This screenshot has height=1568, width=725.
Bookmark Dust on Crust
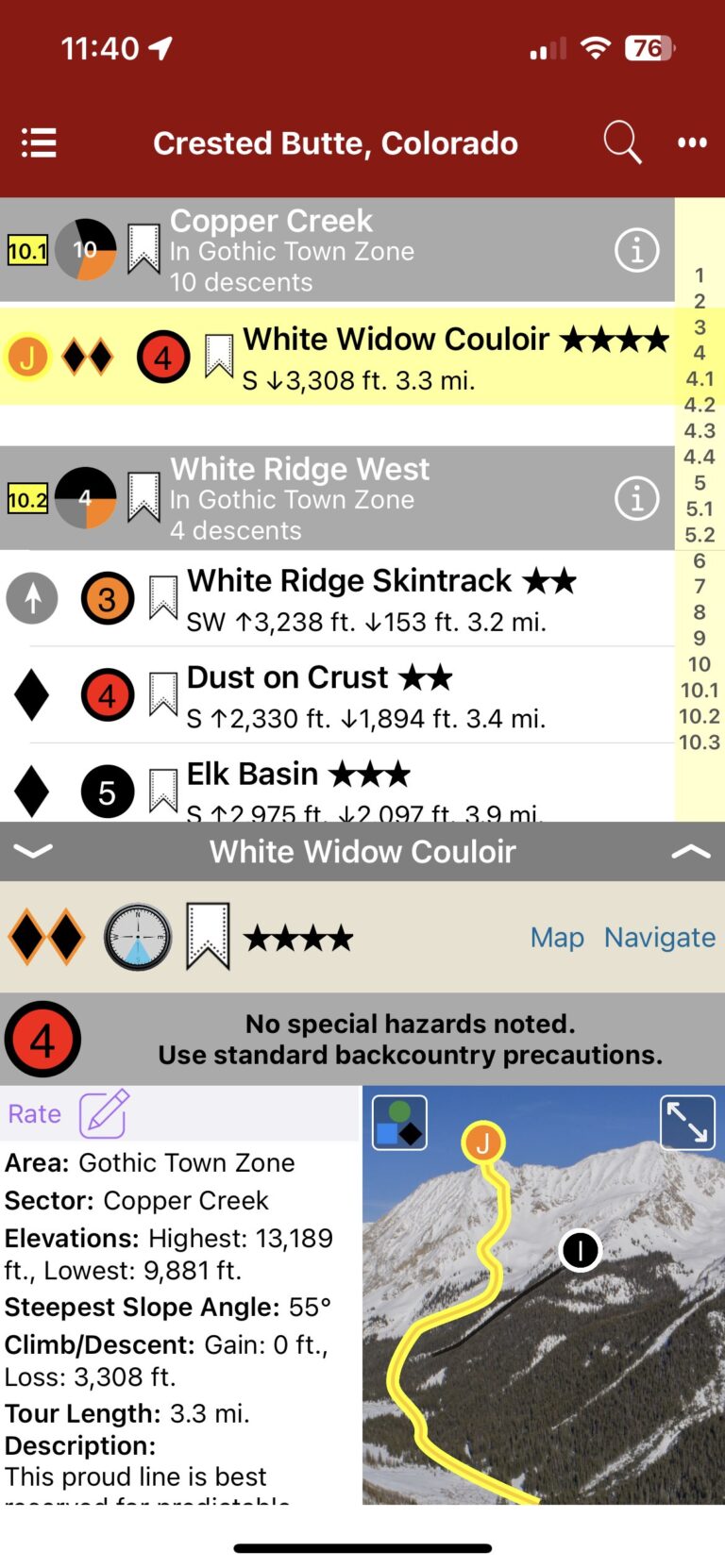point(163,694)
